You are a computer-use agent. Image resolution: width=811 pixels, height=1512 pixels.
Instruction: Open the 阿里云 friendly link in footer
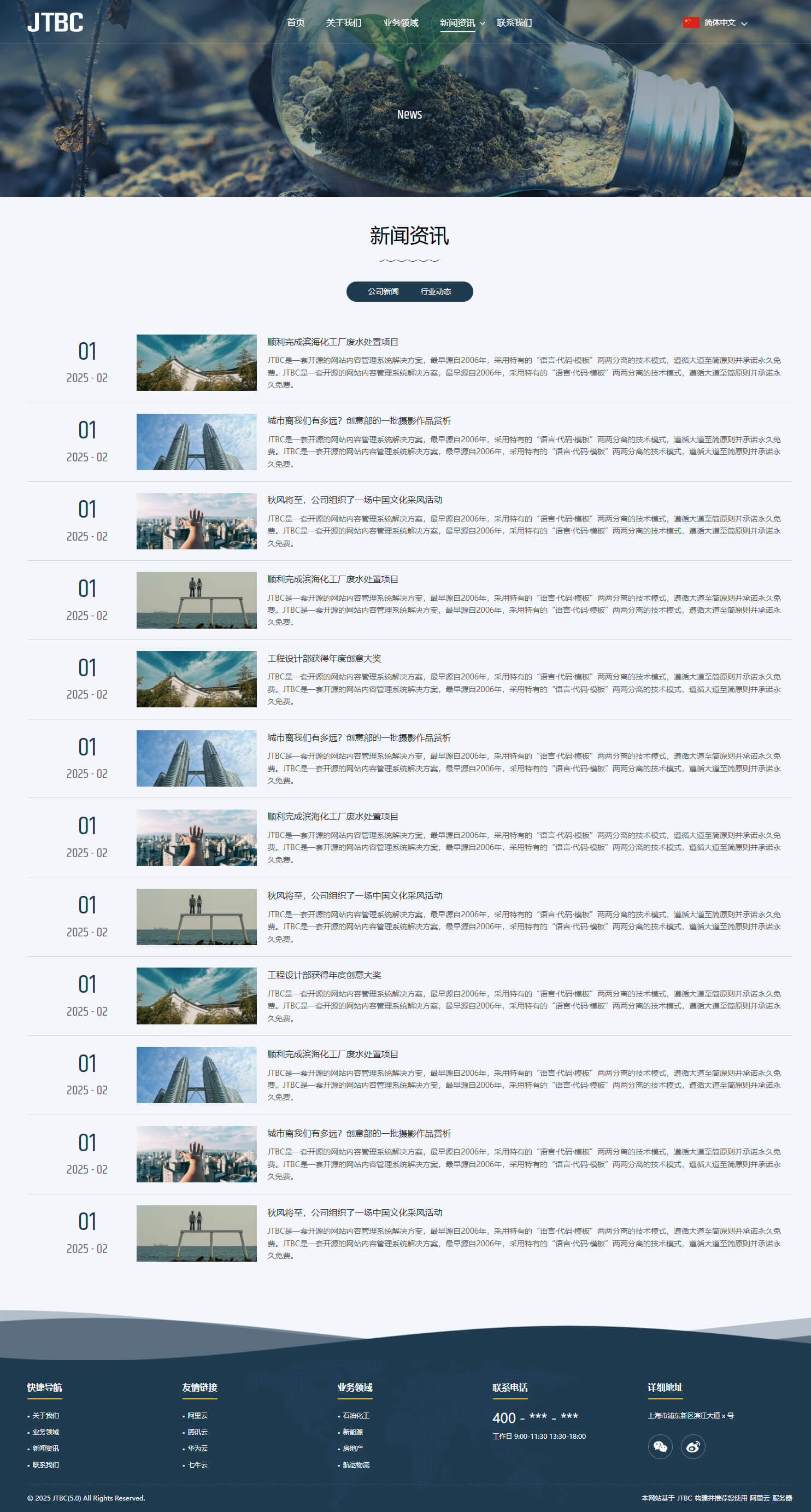point(197,1415)
